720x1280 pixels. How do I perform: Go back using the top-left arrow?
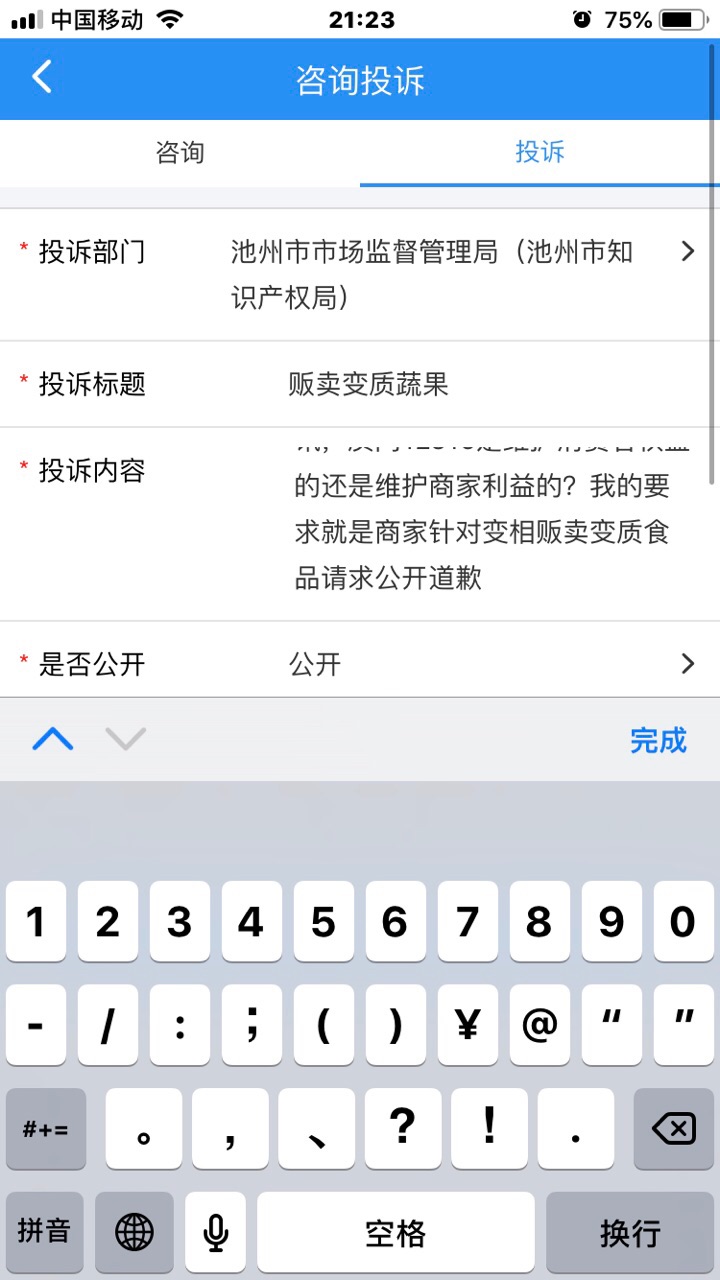42,77
